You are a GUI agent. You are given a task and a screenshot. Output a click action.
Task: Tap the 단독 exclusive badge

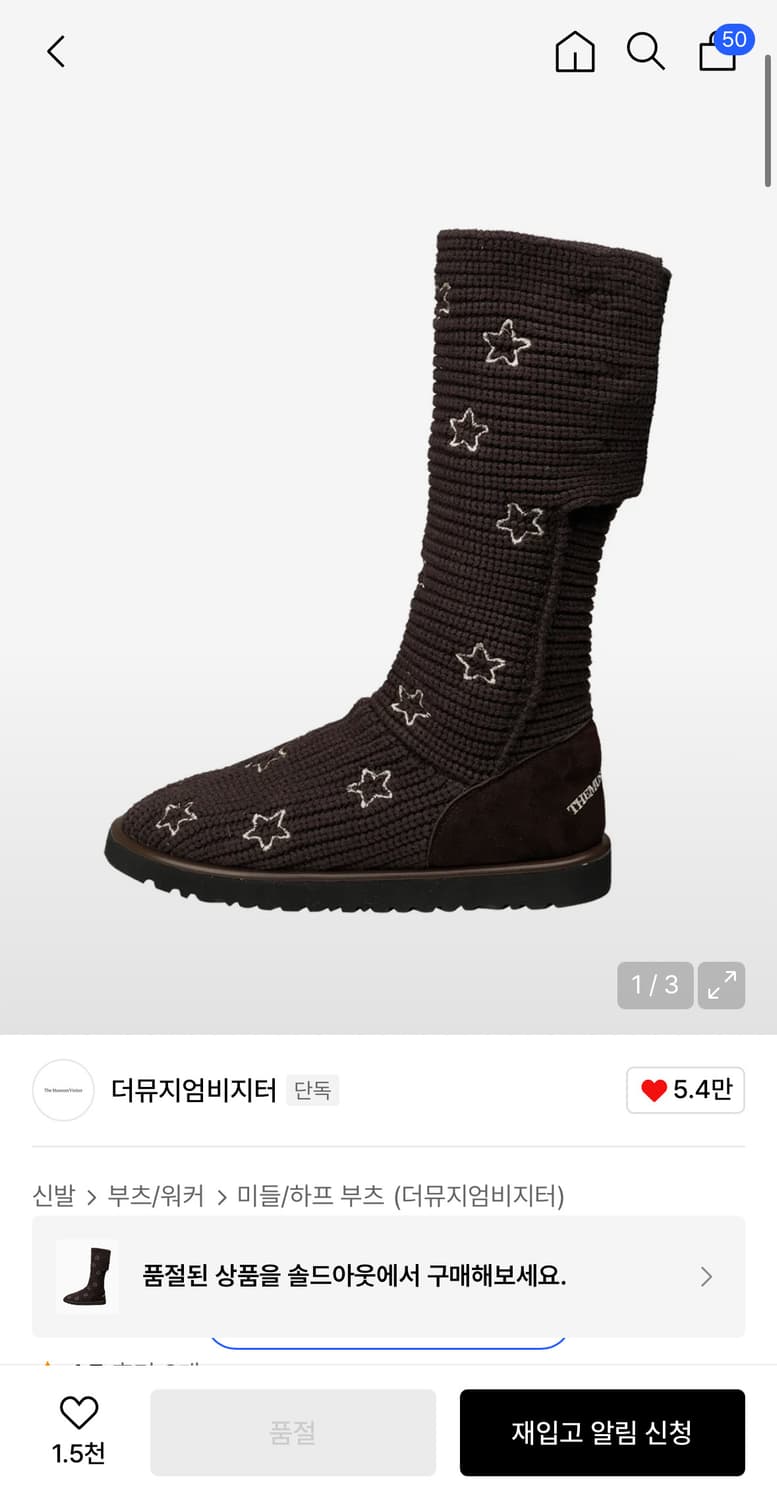click(312, 1091)
